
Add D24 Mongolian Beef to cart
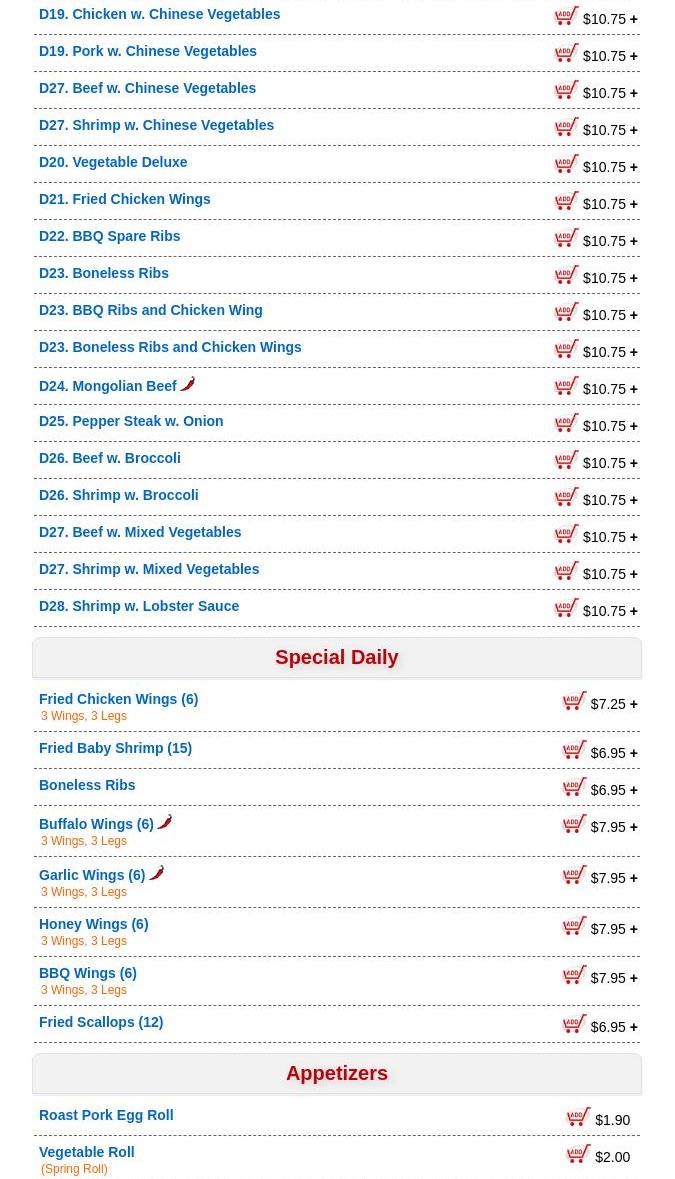567,387
